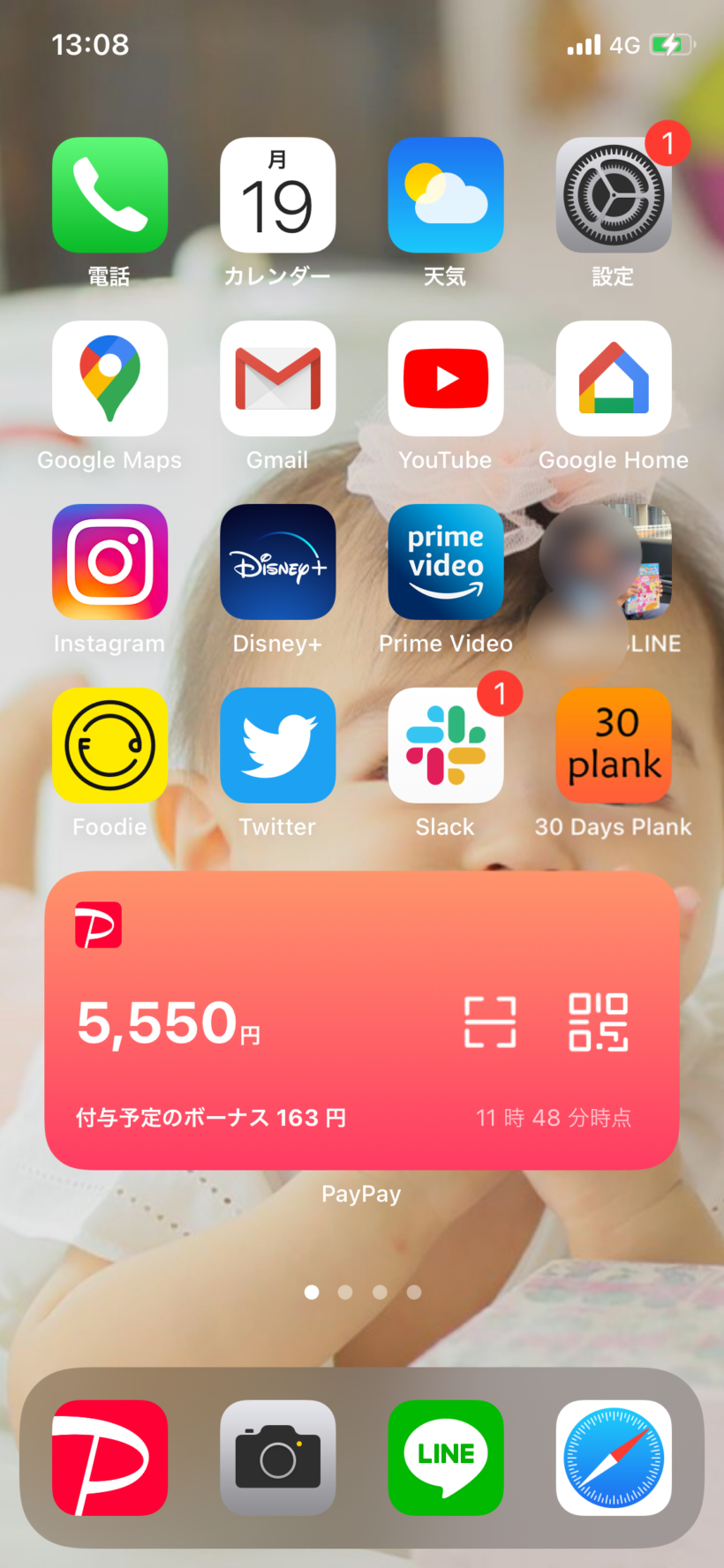Open the Google Home app
Viewport: 724px width, 1568px height.
[x=613, y=379]
